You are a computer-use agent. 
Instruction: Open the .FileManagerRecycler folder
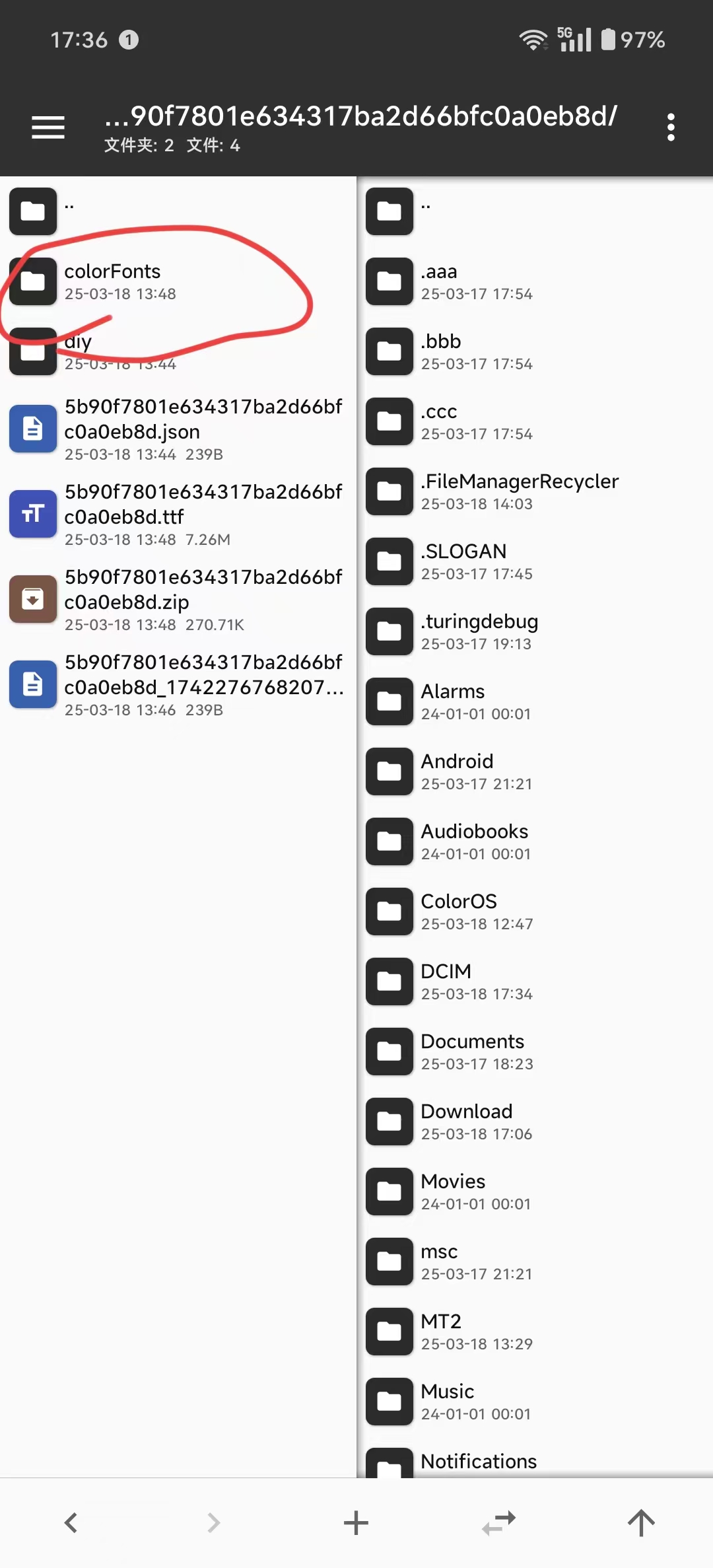(519, 491)
